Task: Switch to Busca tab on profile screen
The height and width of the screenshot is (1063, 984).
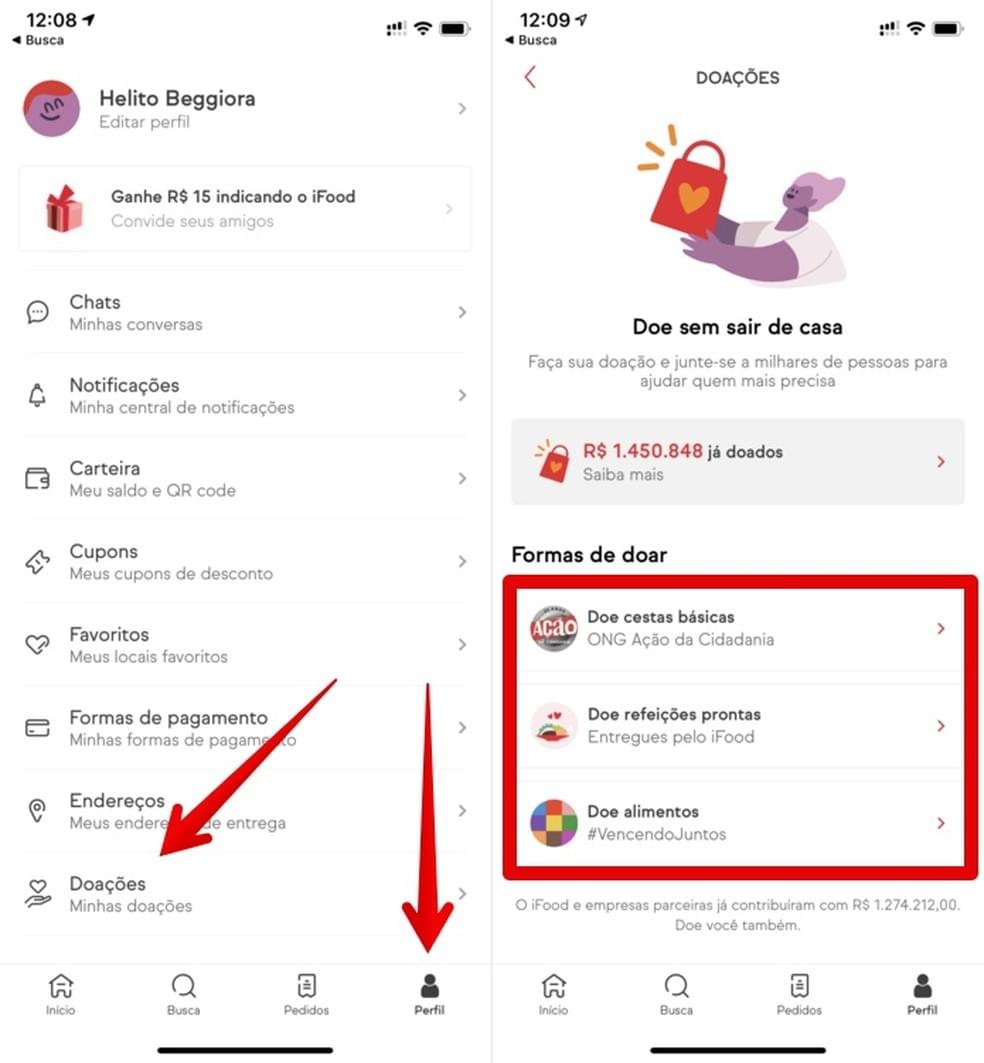Action: pos(184,993)
